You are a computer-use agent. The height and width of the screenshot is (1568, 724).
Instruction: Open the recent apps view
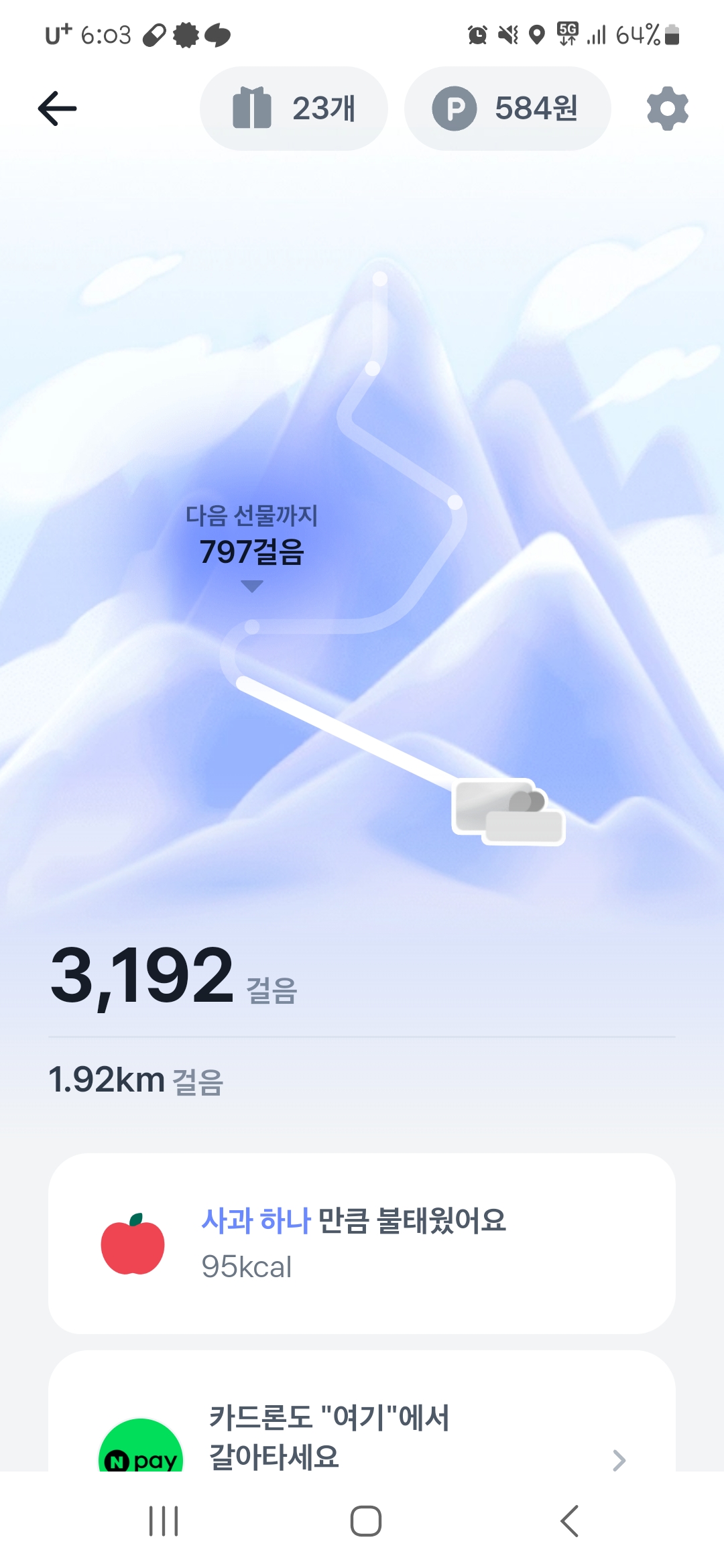(x=164, y=1521)
